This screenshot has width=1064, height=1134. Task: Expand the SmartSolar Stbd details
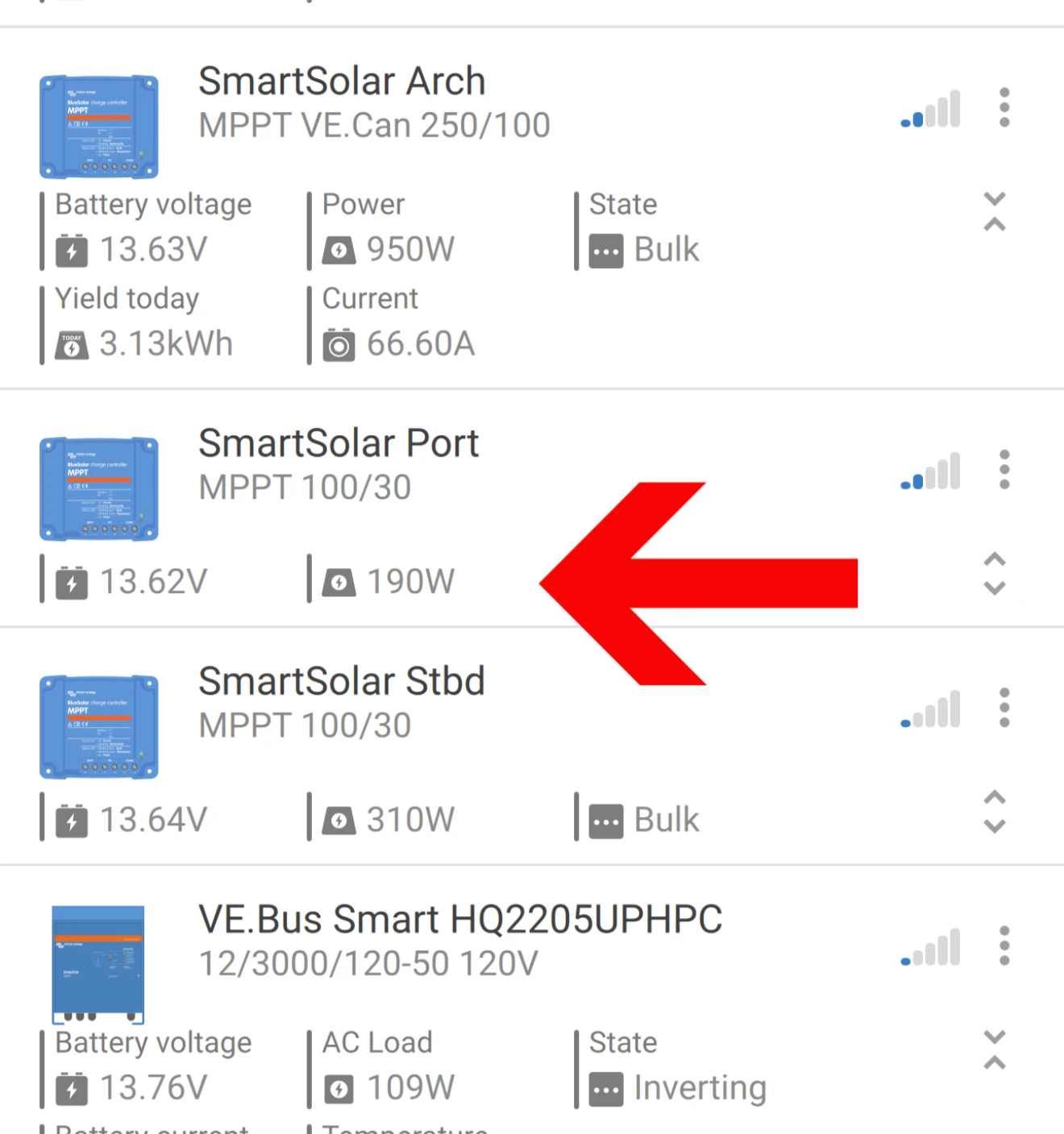(995, 811)
